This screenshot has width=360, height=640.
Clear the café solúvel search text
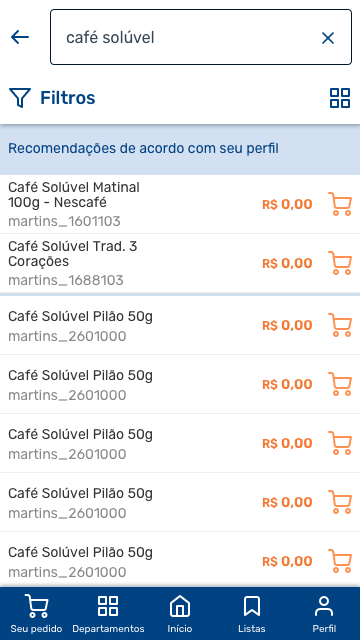[328, 38]
